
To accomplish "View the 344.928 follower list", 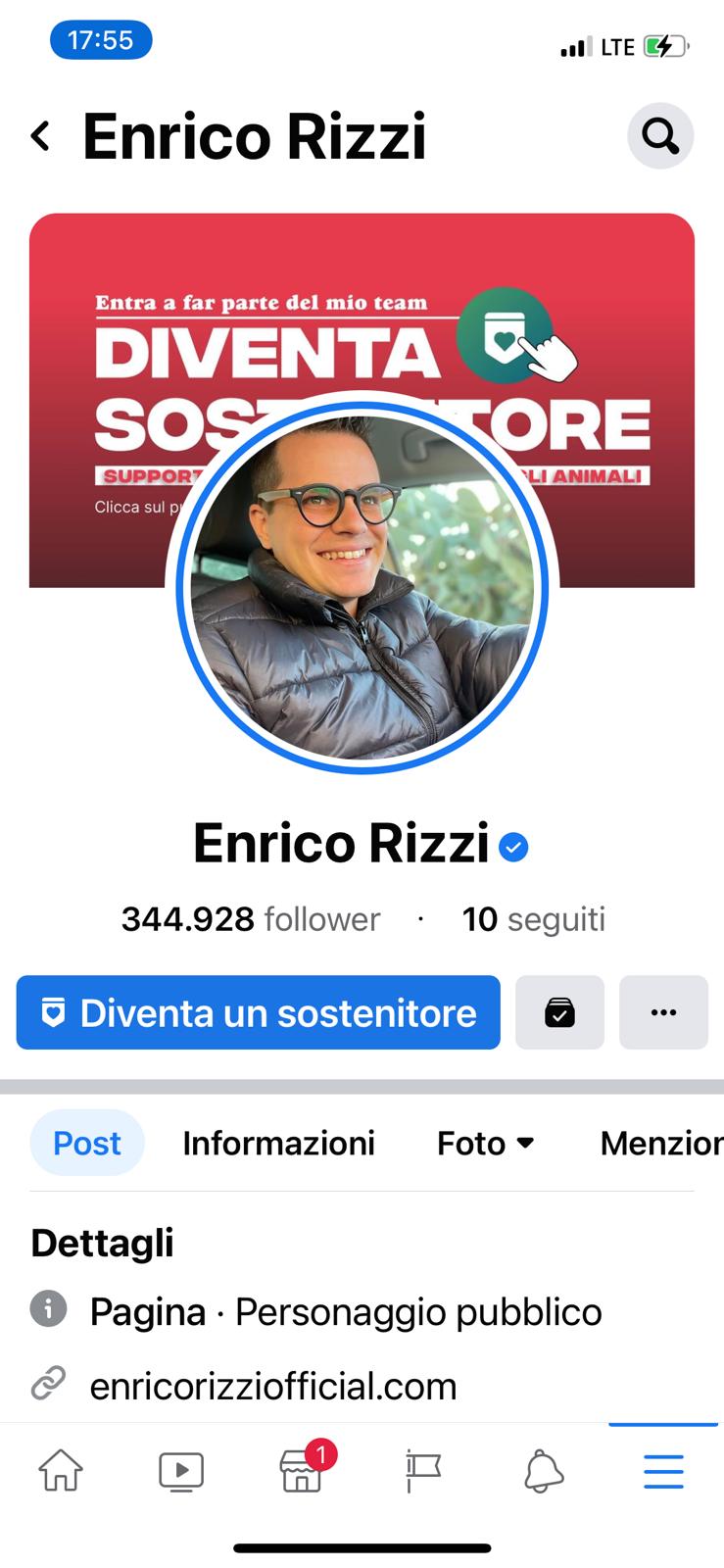I will 251,919.
